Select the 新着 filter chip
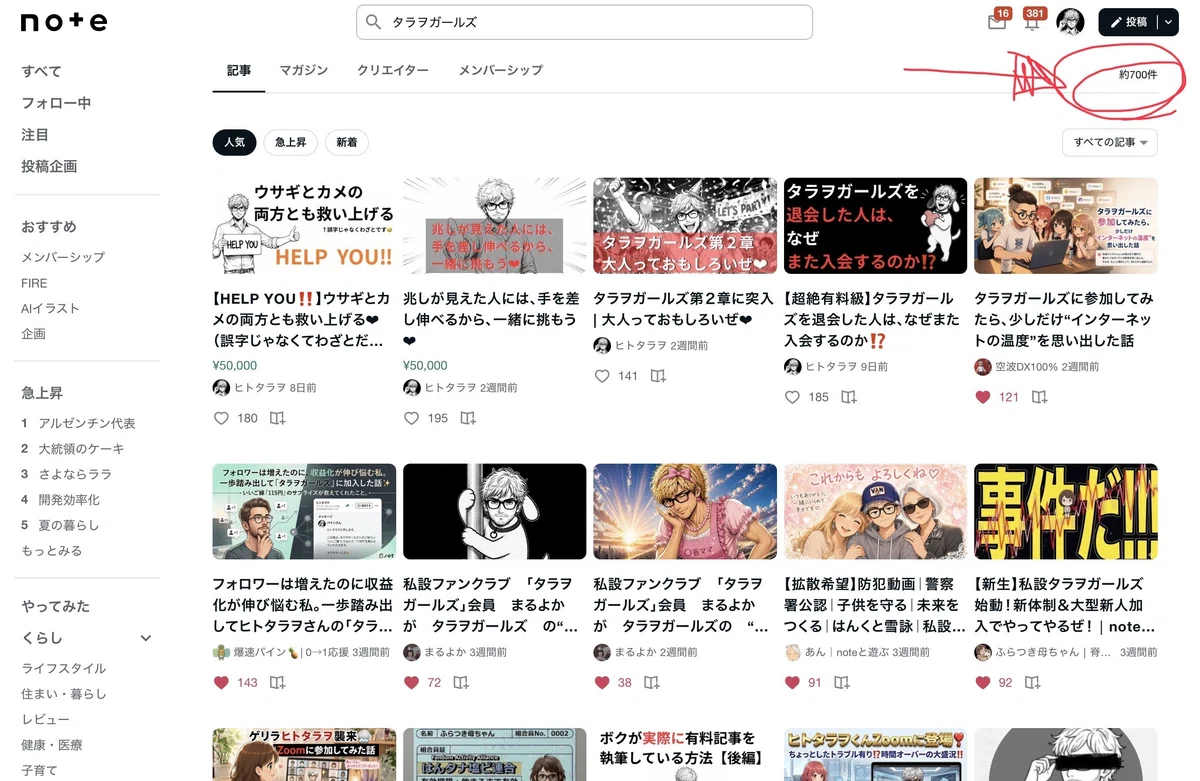Screen dimensions: 1200x781 [347, 142]
